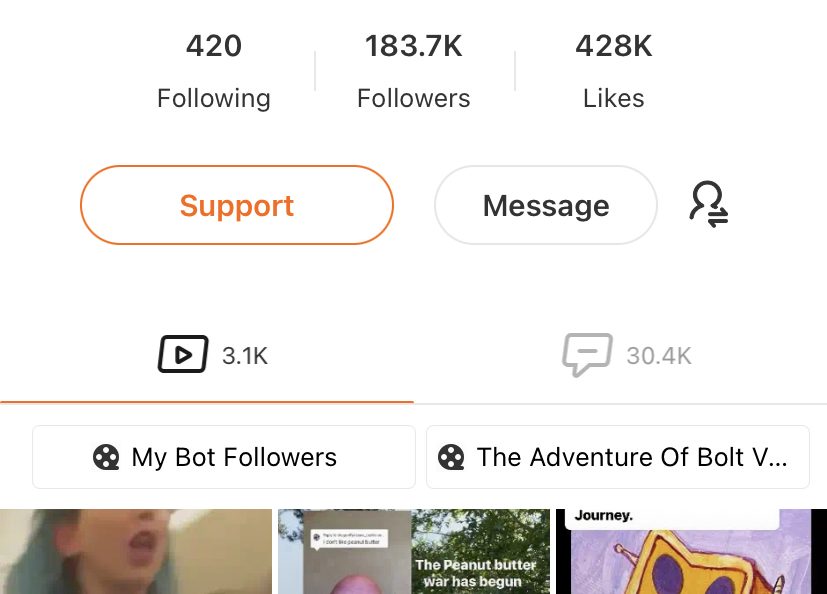This screenshot has width=827, height=594.
Task: Open the My Bot Followers playlist
Action: point(224,457)
